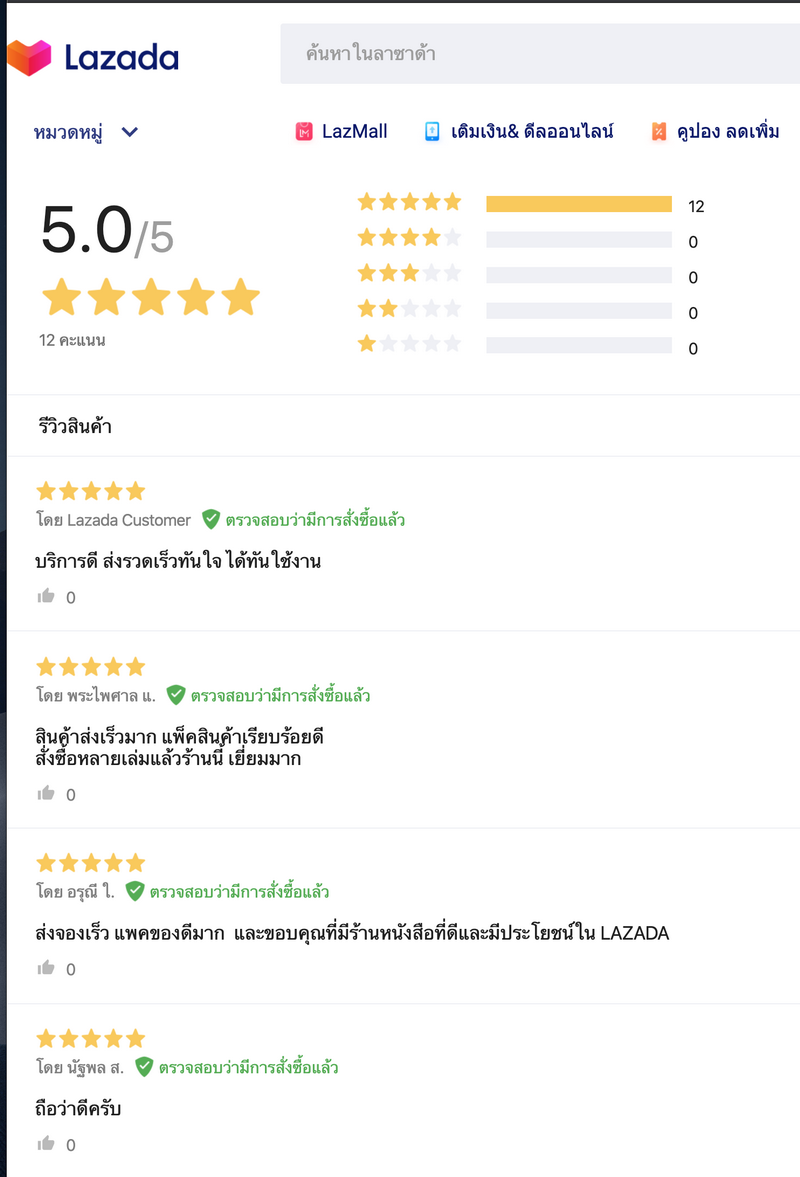Screen dimensions: 800x1177
Task: Like the review by Lazada Customer
Action: (x=46, y=597)
